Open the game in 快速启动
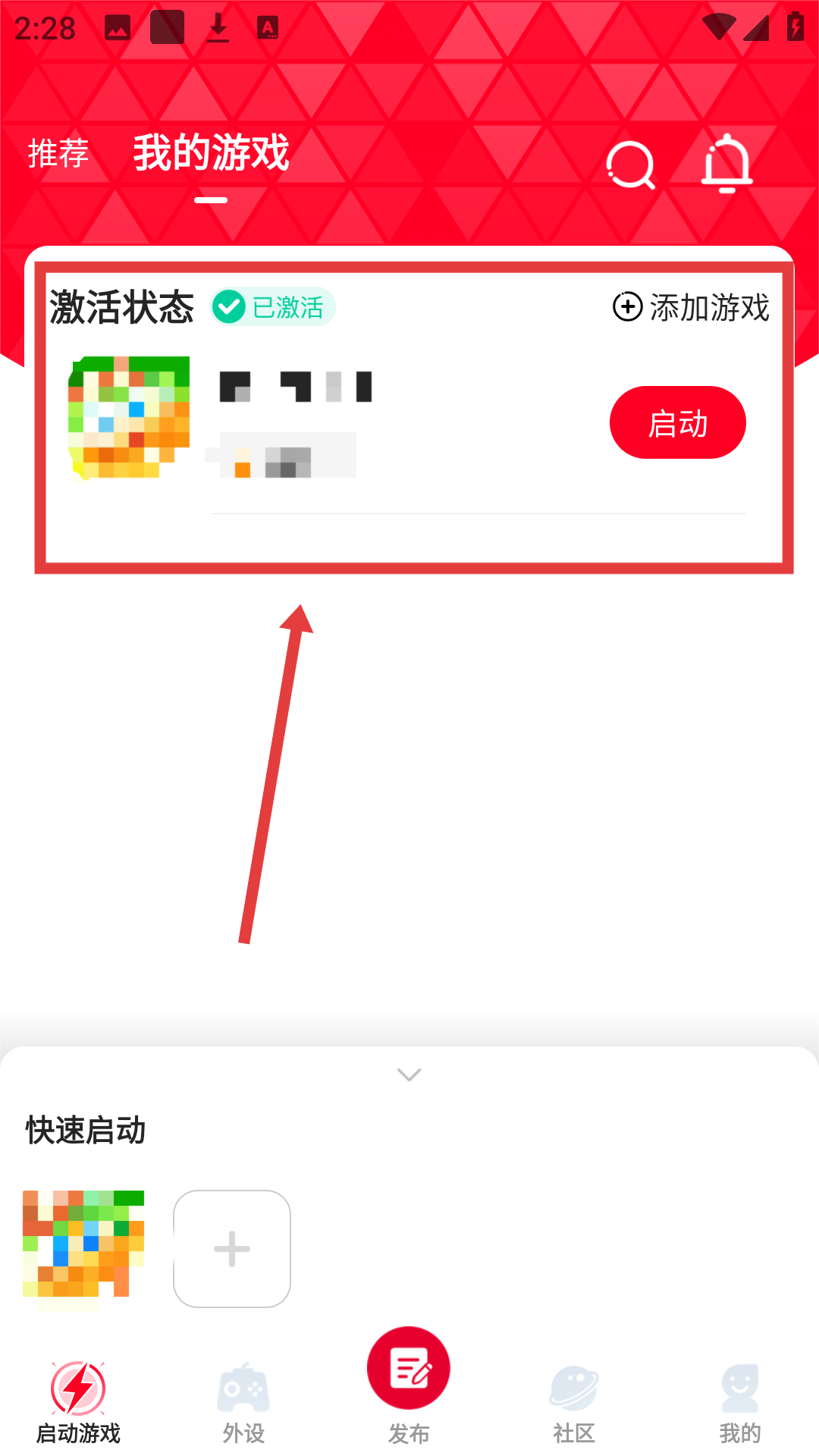 (83, 1248)
